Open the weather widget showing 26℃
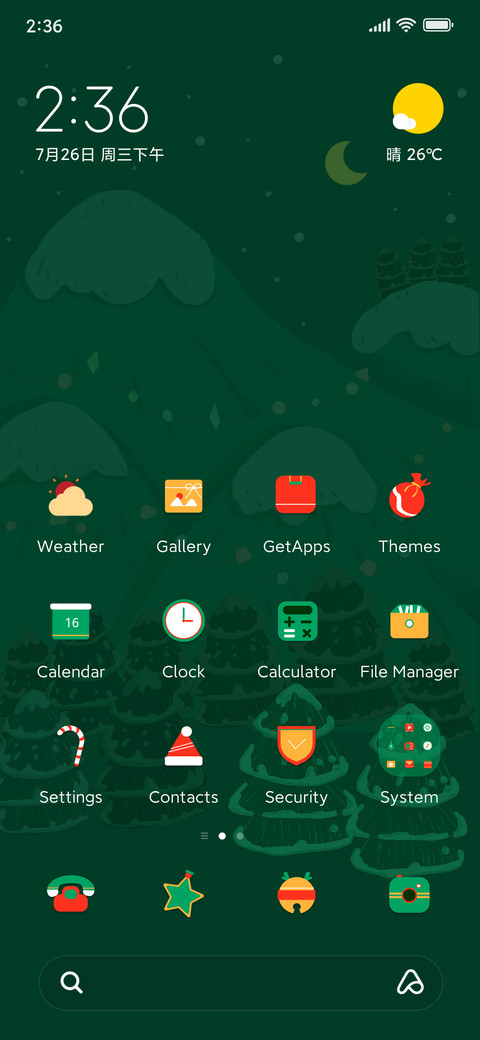 point(415,123)
